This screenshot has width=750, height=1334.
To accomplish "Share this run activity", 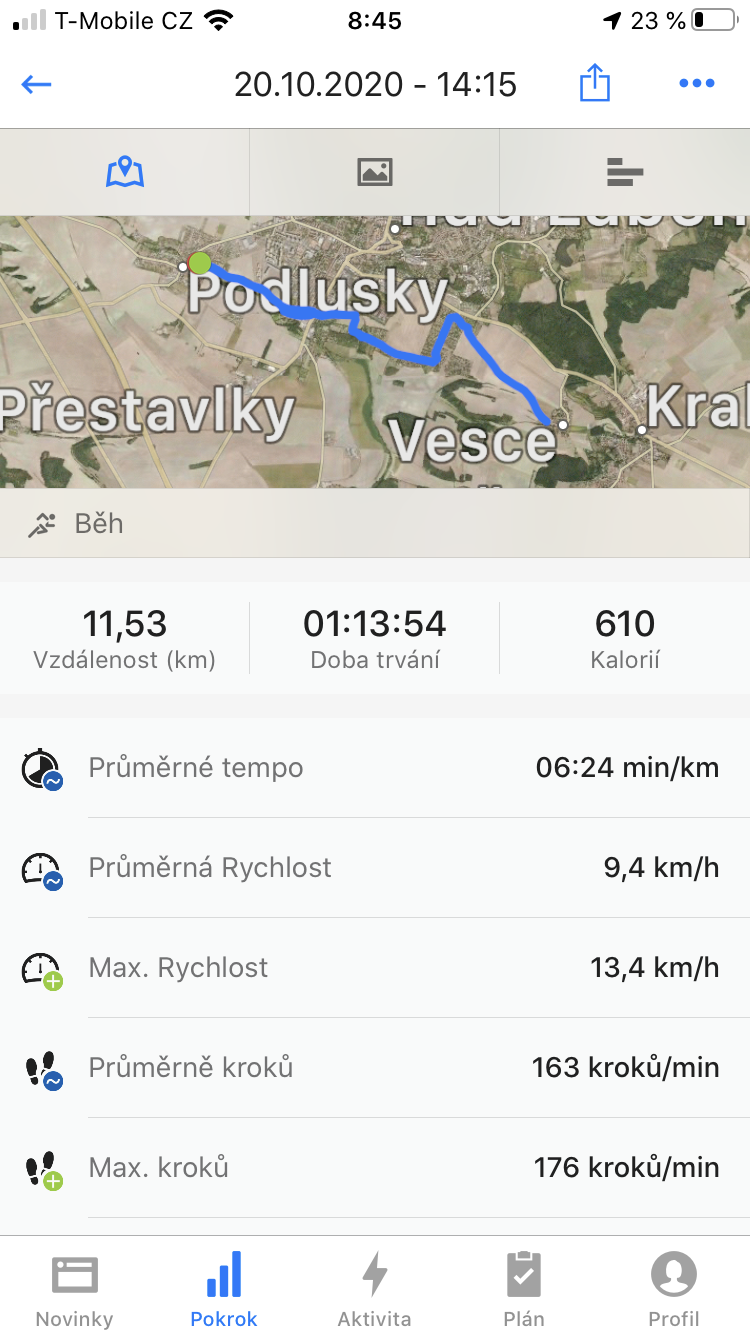I will [595, 82].
